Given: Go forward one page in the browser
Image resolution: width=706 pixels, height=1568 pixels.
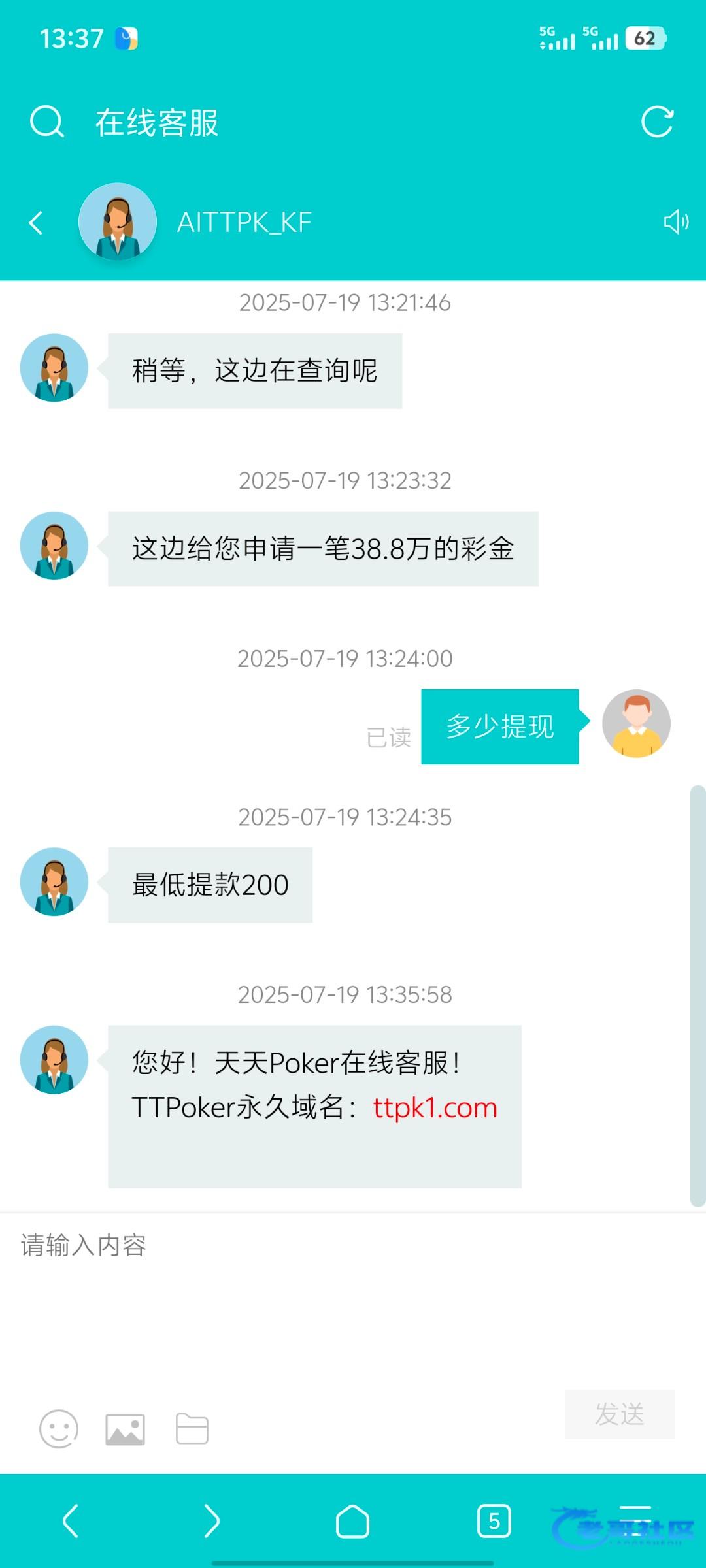Looking at the screenshot, I should tap(212, 1521).
